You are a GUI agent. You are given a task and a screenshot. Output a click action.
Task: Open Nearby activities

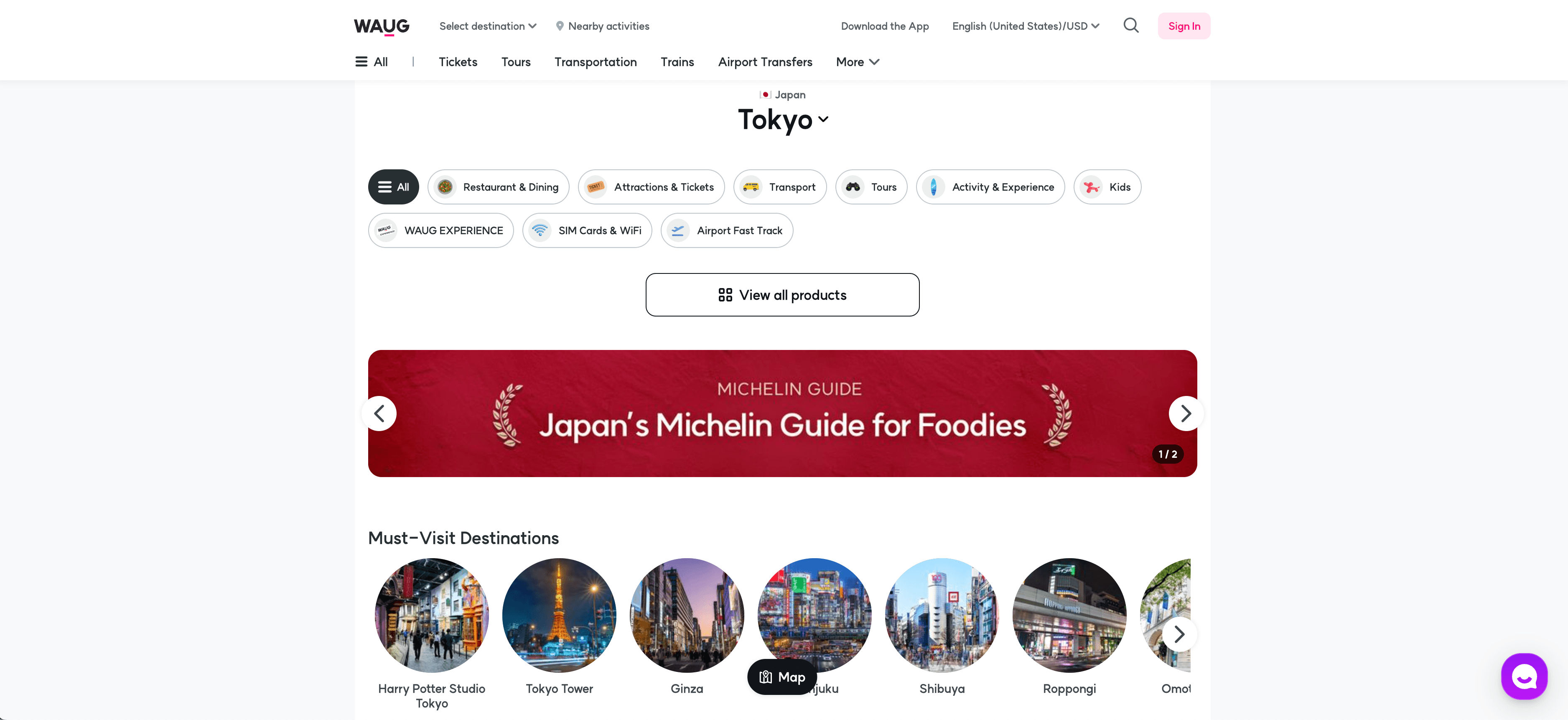pos(602,26)
